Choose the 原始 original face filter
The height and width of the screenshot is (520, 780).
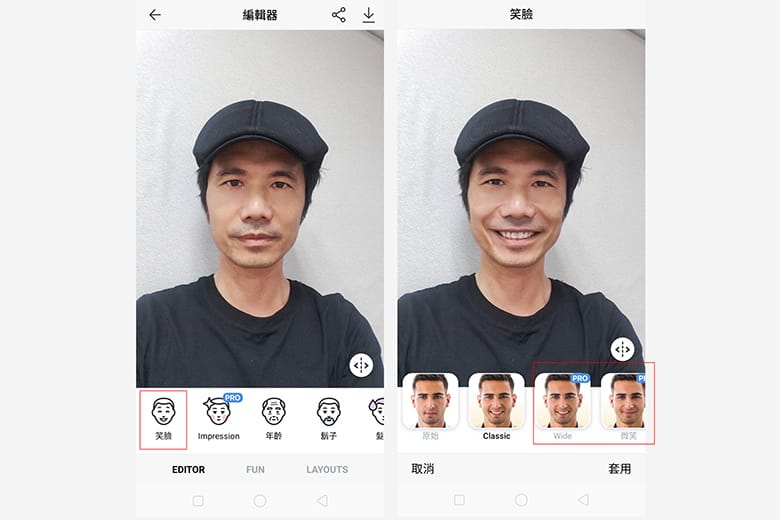[x=430, y=406]
